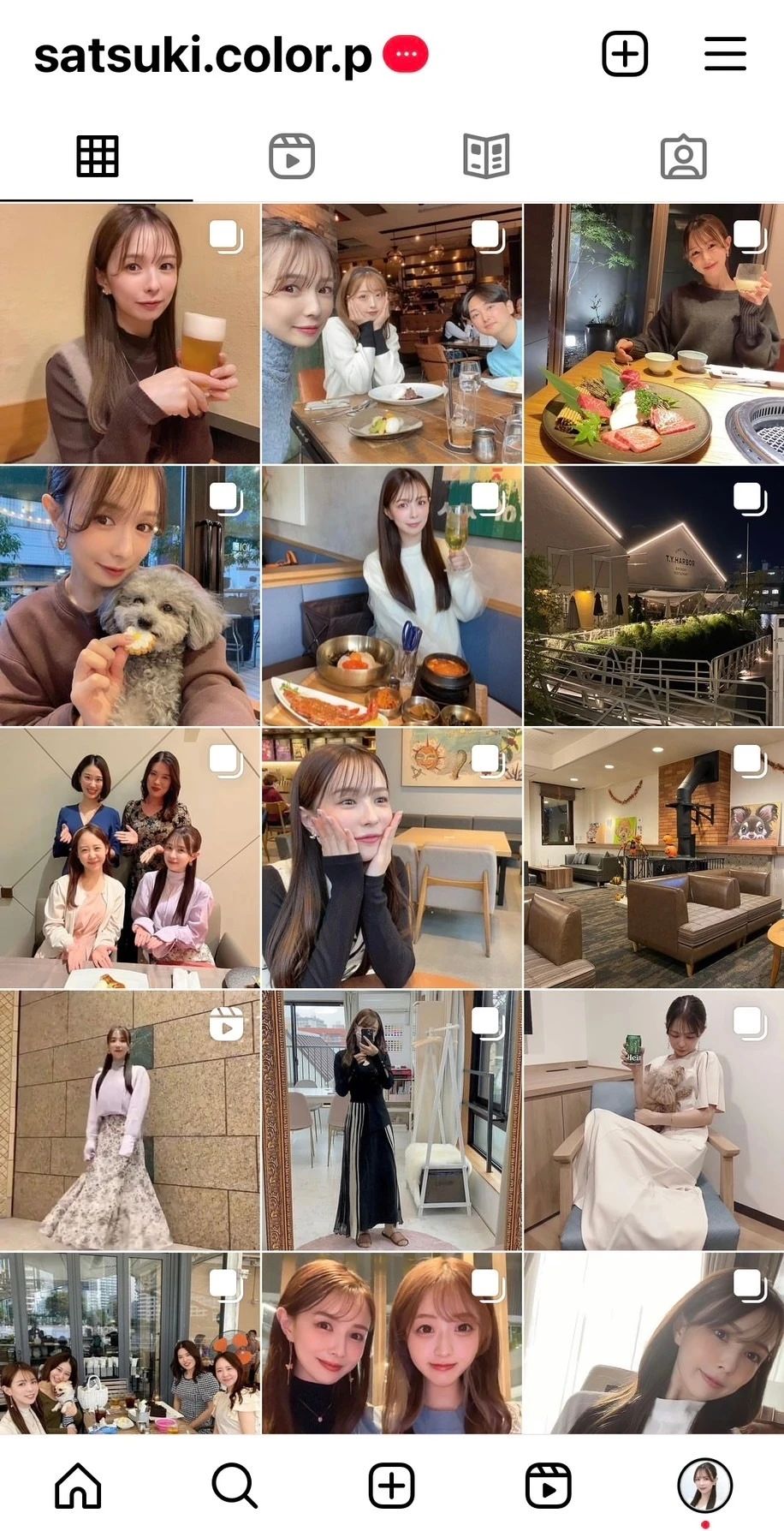
Task: Switch to the Reels profile tab
Action: pos(292,157)
